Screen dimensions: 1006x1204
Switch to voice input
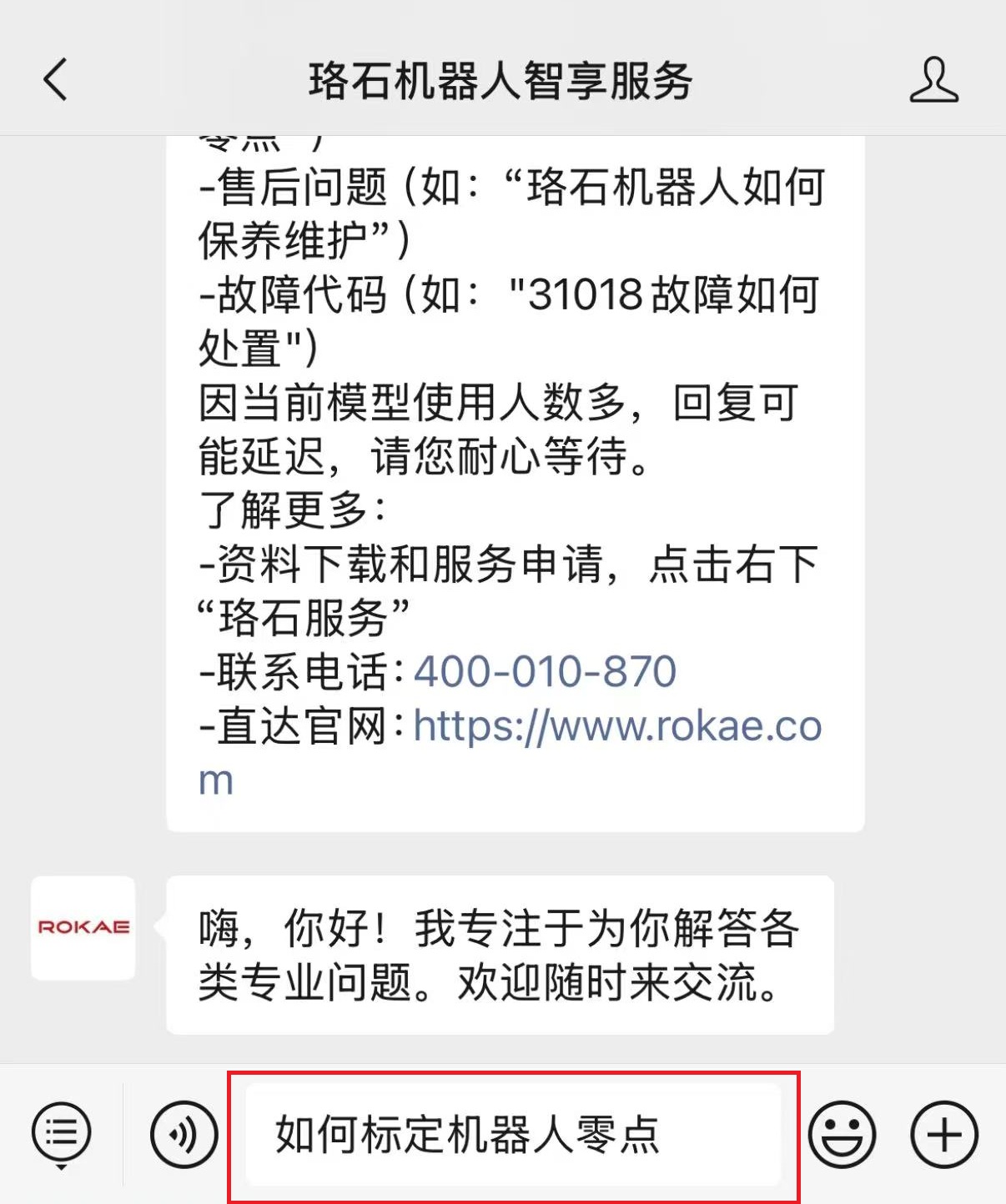tap(184, 1134)
